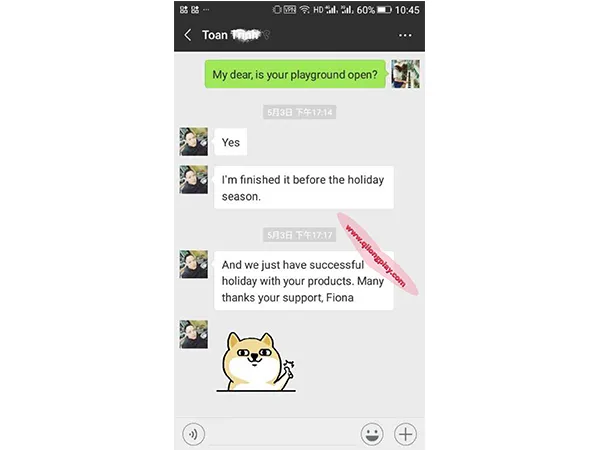This screenshot has width=600, height=450.
Task: Focus the message text field
Action: (283, 434)
